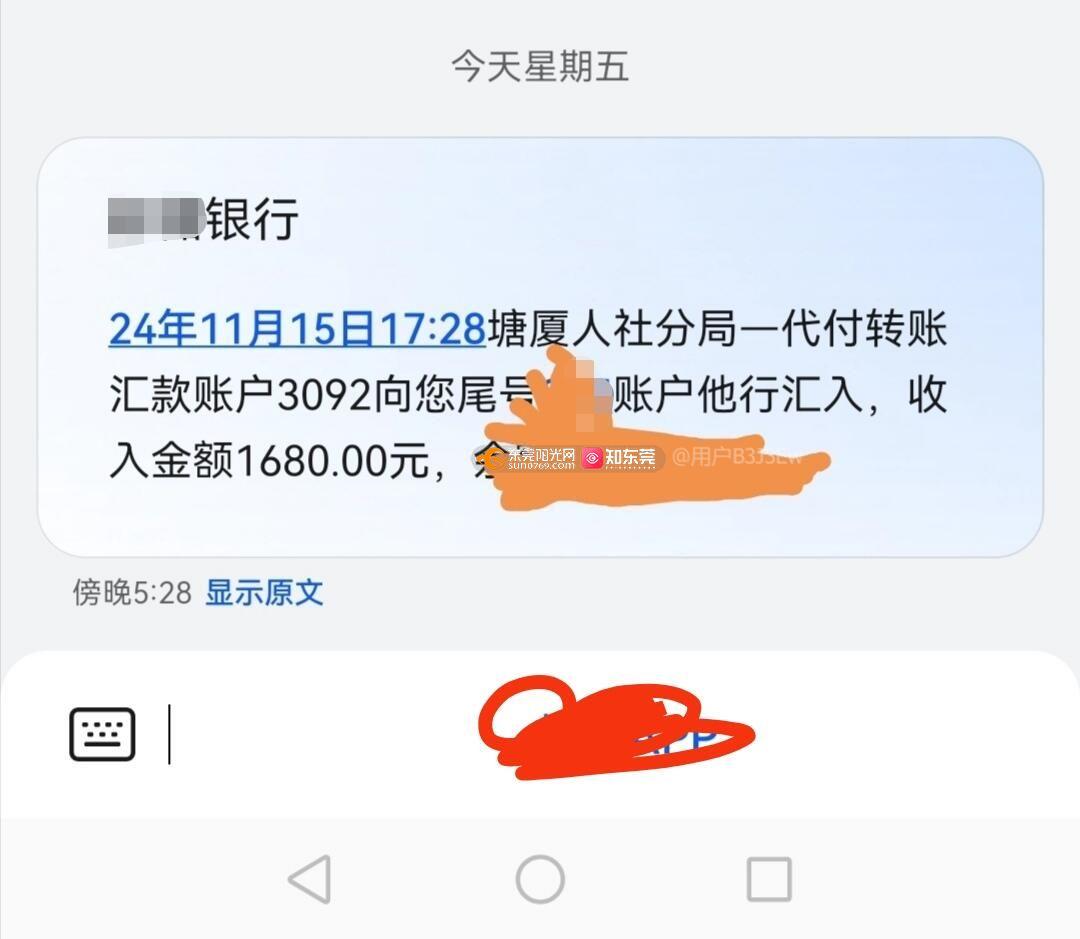Focus the message text input field
This screenshot has width=1080, height=939.
(x=320, y=735)
